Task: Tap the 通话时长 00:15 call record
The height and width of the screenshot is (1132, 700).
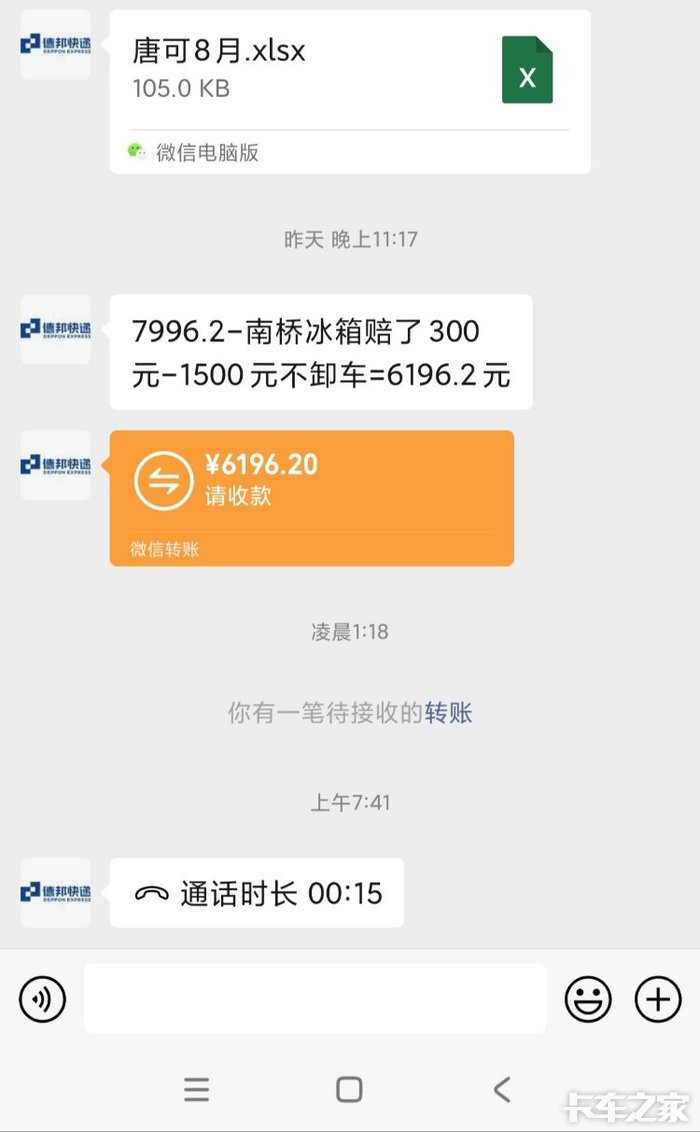Action: click(x=257, y=892)
